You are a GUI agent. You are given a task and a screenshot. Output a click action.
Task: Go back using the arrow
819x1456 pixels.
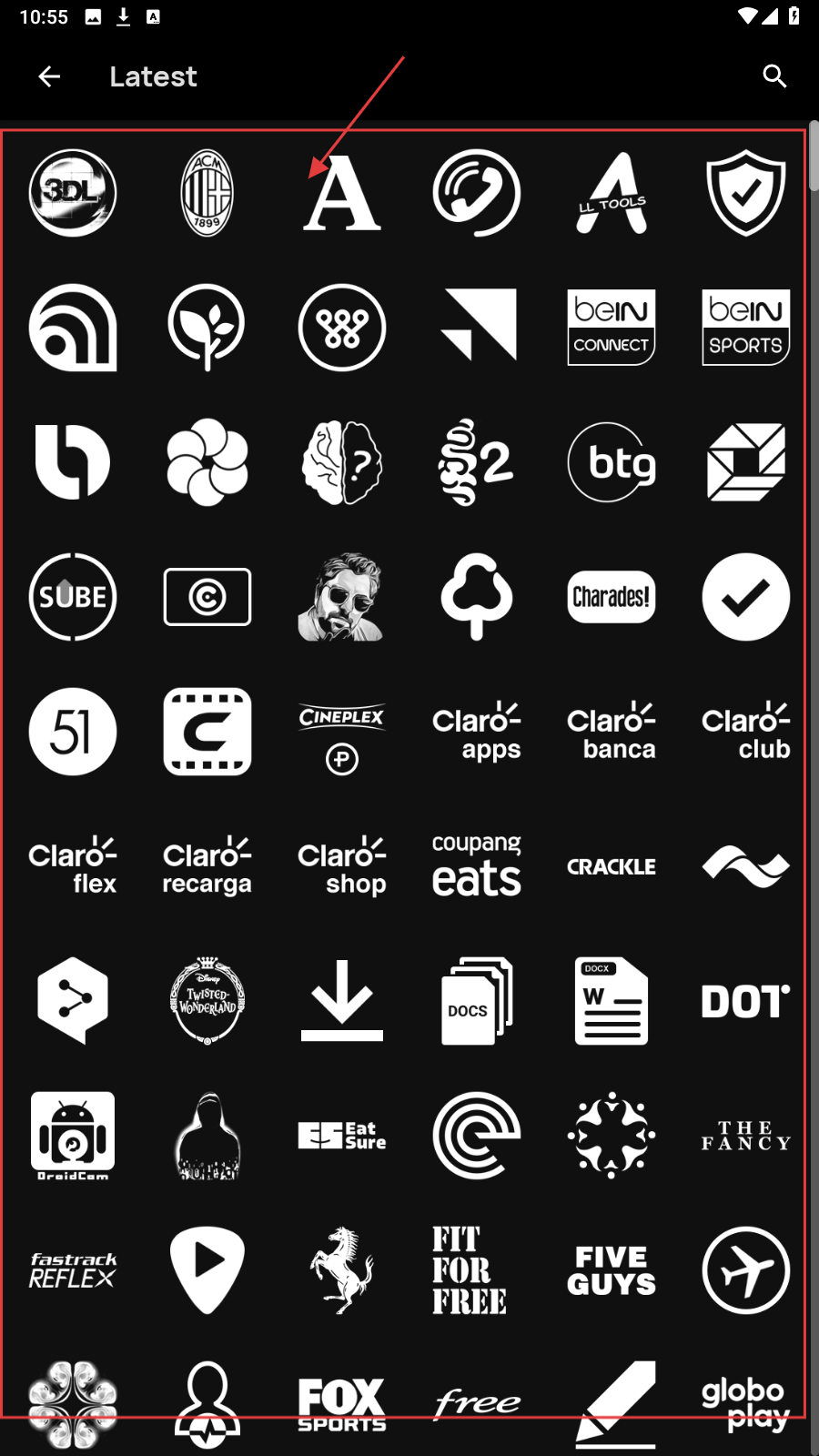click(49, 76)
